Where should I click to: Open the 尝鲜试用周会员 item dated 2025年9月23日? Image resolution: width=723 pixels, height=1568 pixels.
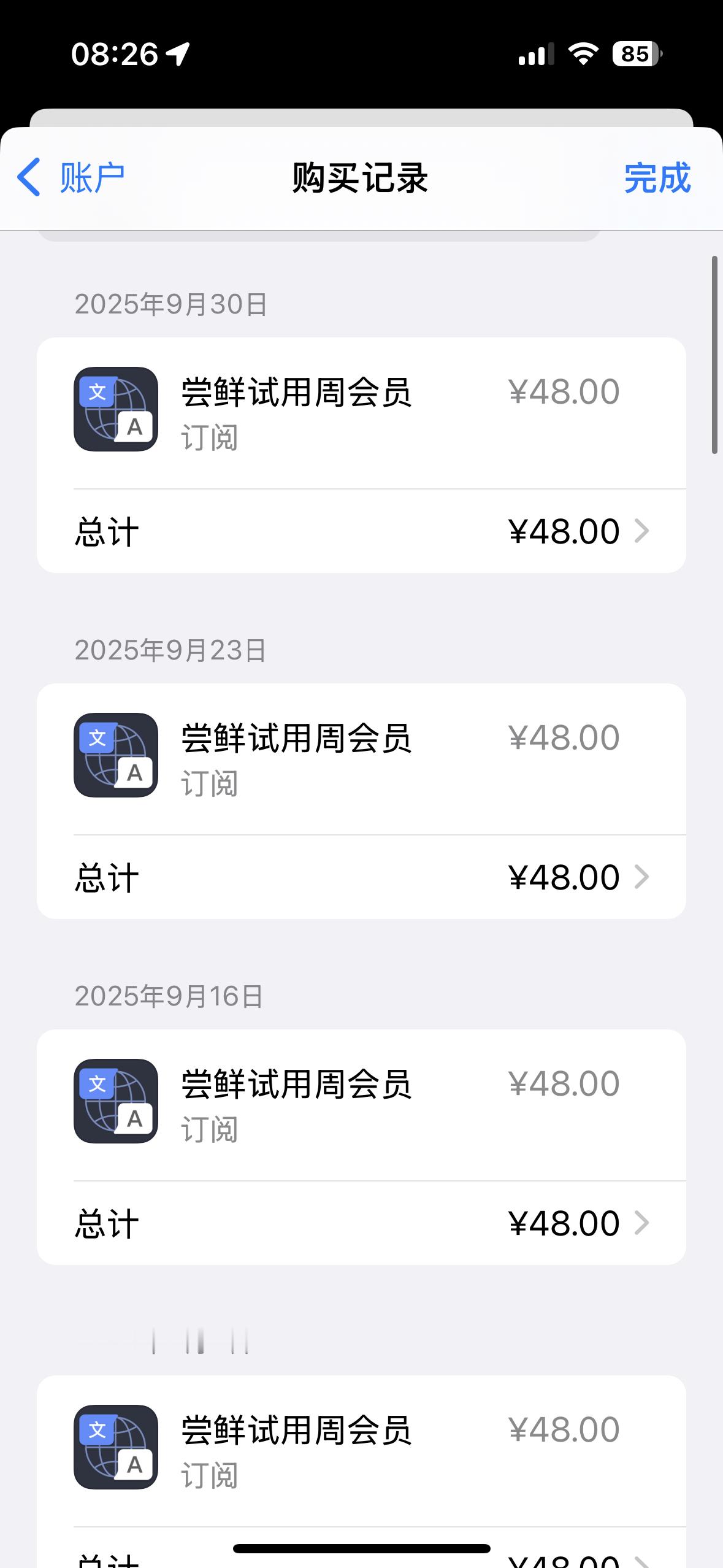pyautogui.click(x=361, y=759)
